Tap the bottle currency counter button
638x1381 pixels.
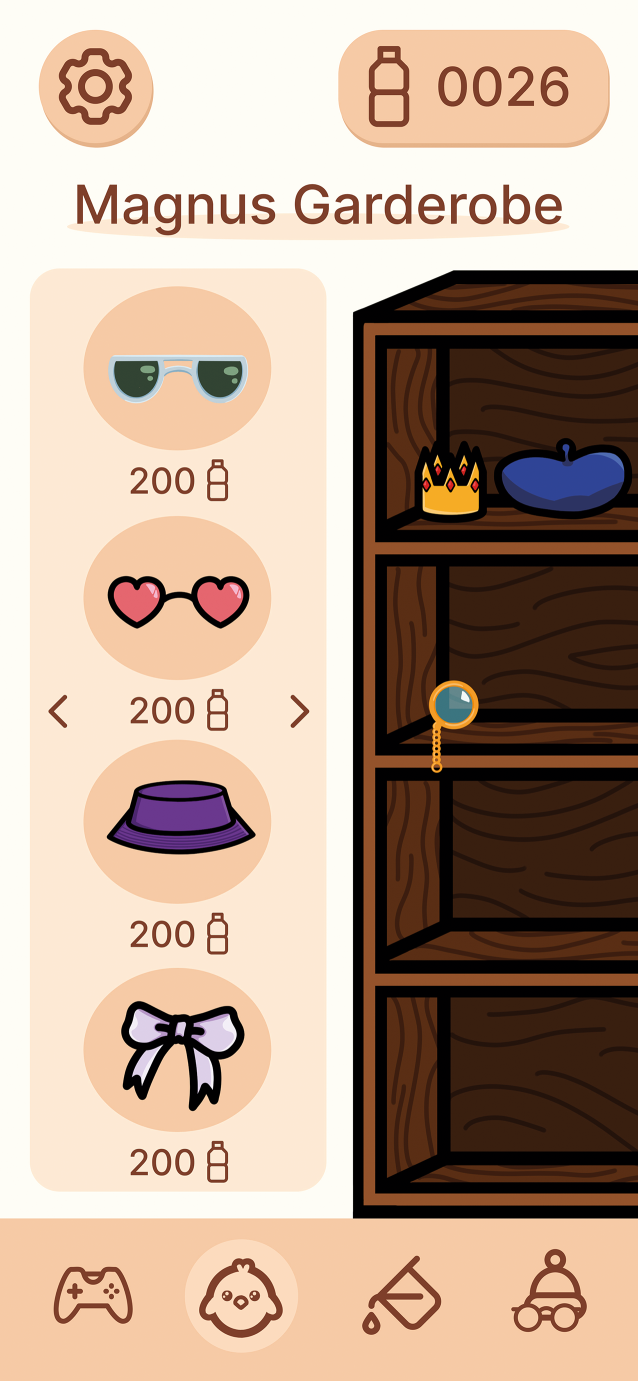(473, 87)
